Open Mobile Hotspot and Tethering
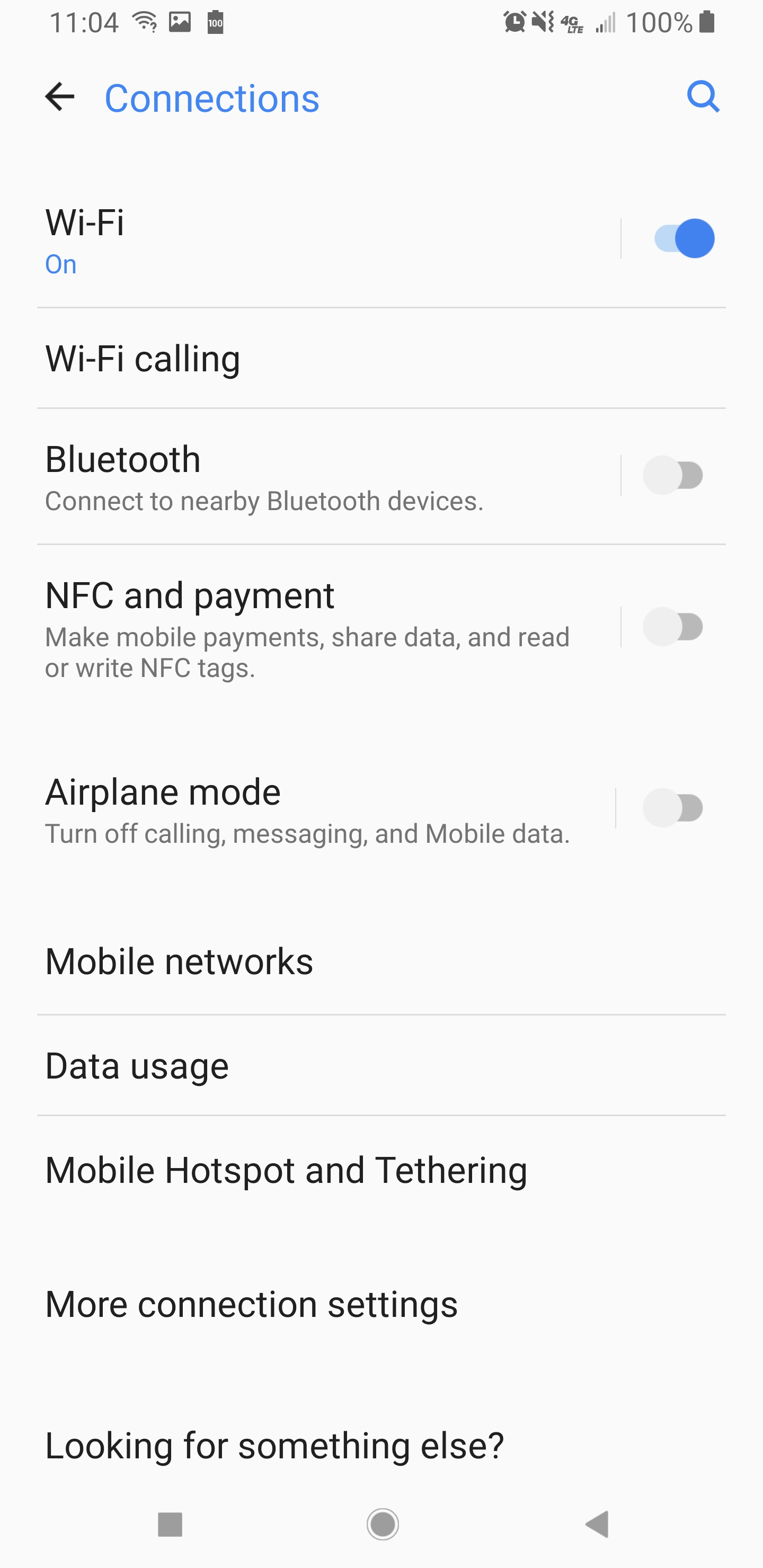The width and height of the screenshot is (763, 1568). point(286,1170)
